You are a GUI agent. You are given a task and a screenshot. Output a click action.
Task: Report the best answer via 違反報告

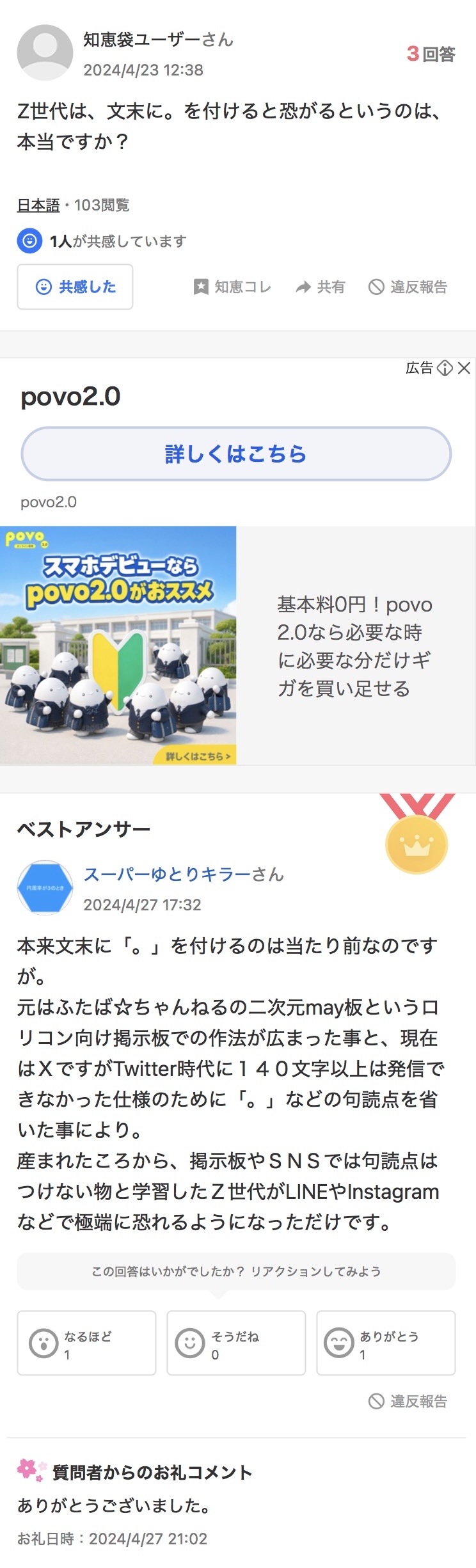point(408,1401)
